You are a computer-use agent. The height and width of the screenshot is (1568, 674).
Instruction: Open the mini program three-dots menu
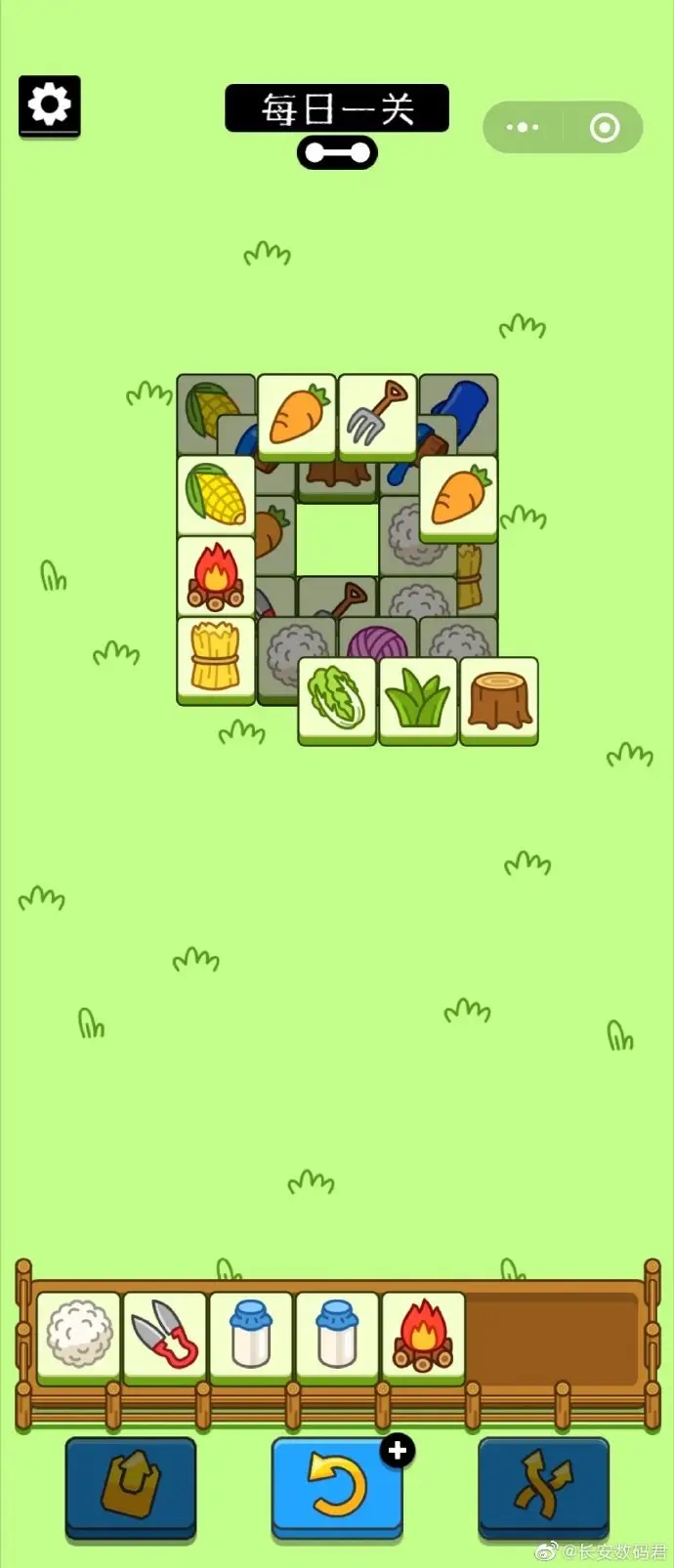[523, 127]
